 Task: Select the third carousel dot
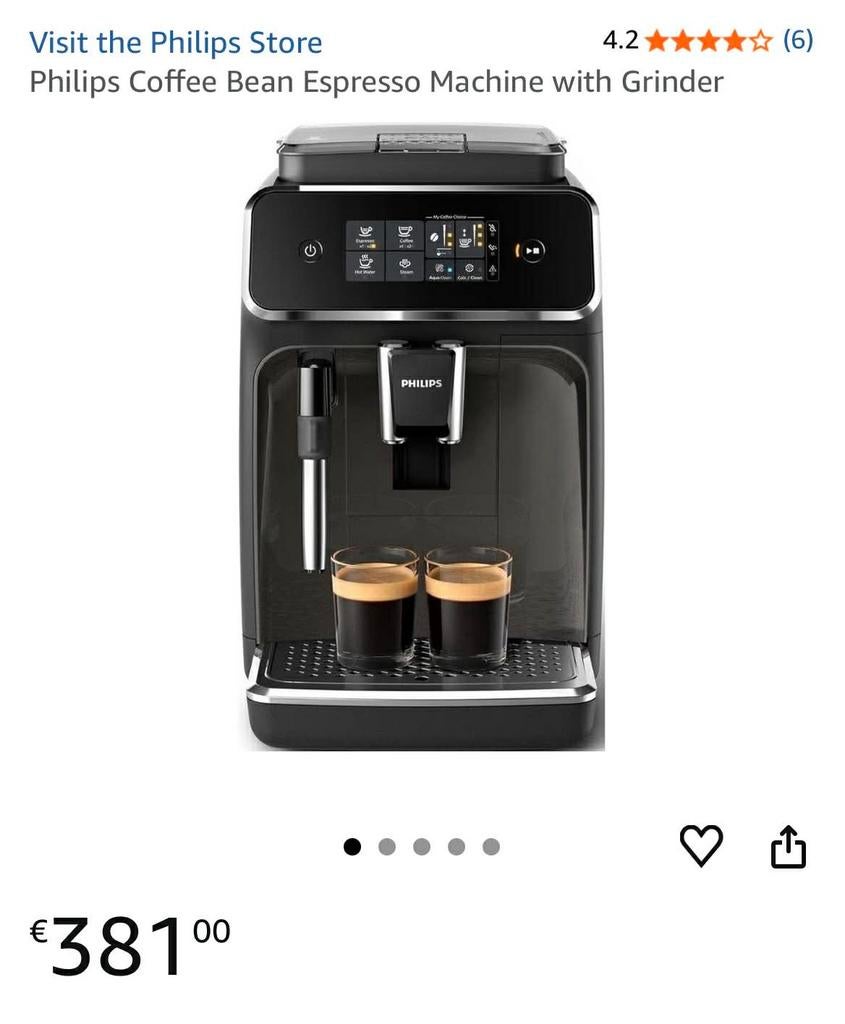coord(422,846)
